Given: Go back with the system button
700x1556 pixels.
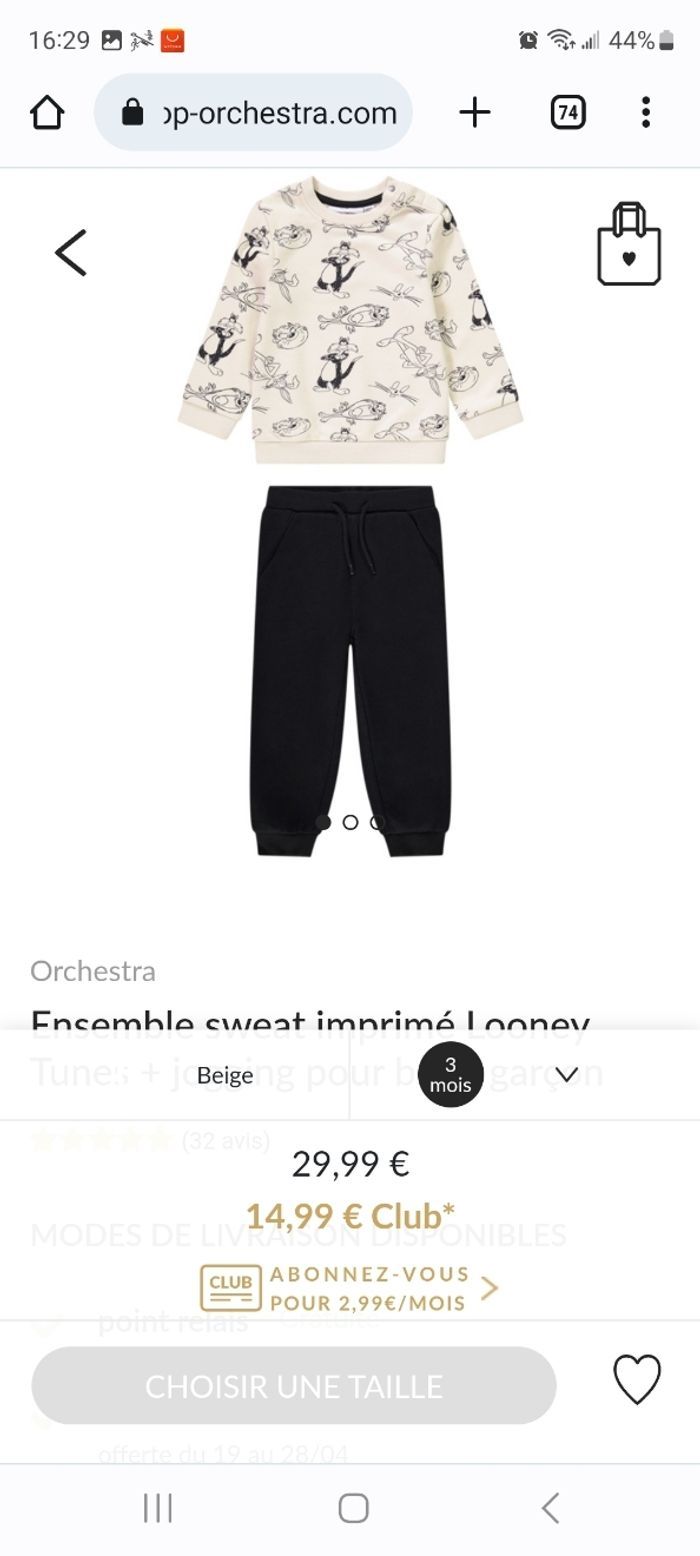Looking at the screenshot, I should click(550, 1508).
